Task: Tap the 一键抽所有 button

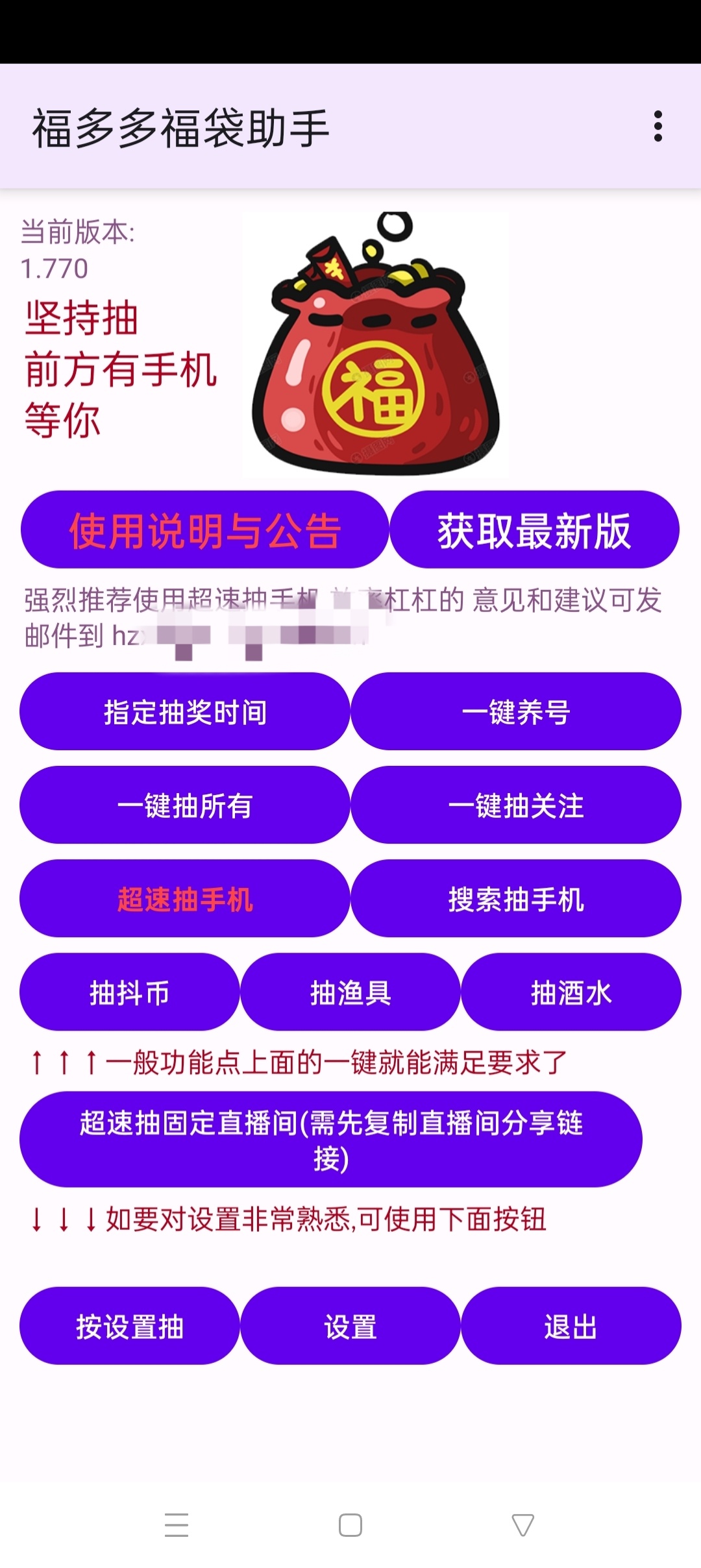Action: pyautogui.click(x=185, y=805)
